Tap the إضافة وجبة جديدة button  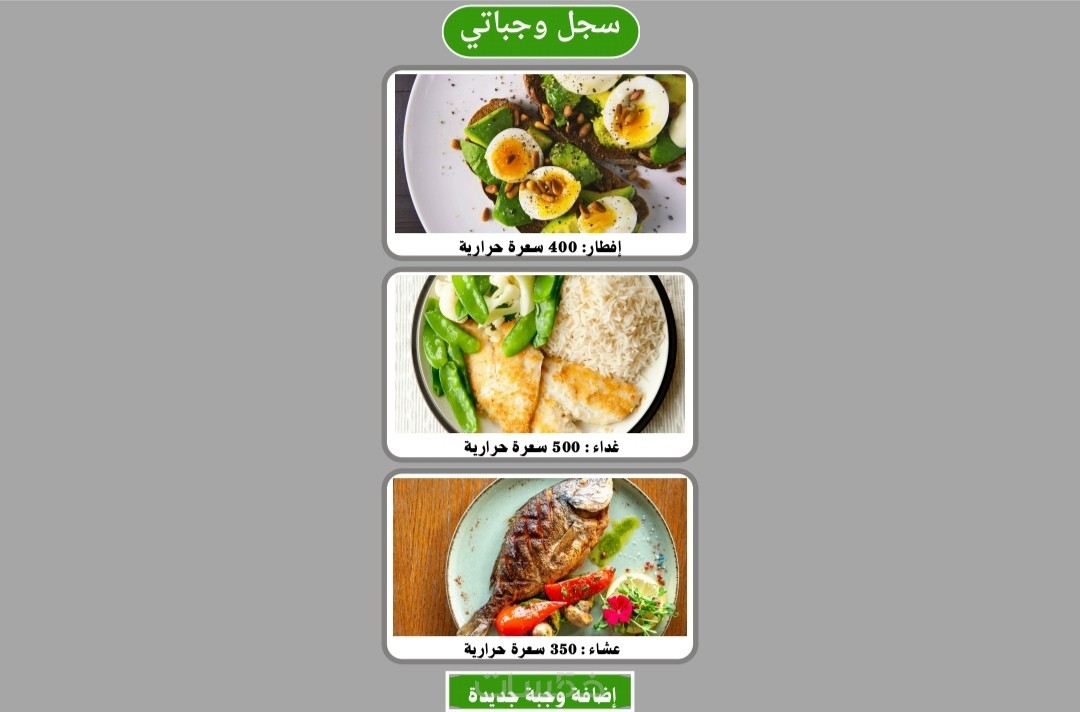click(x=540, y=693)
